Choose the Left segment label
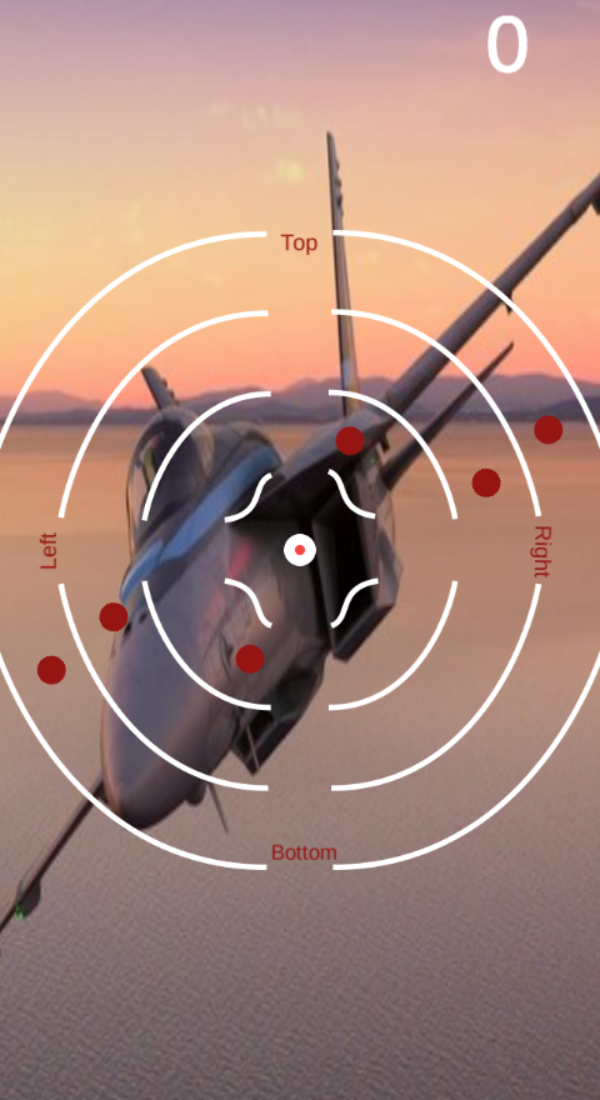The width and height of the screenshot is (600, 1100). pyautogui.click(x=48, y=551)
